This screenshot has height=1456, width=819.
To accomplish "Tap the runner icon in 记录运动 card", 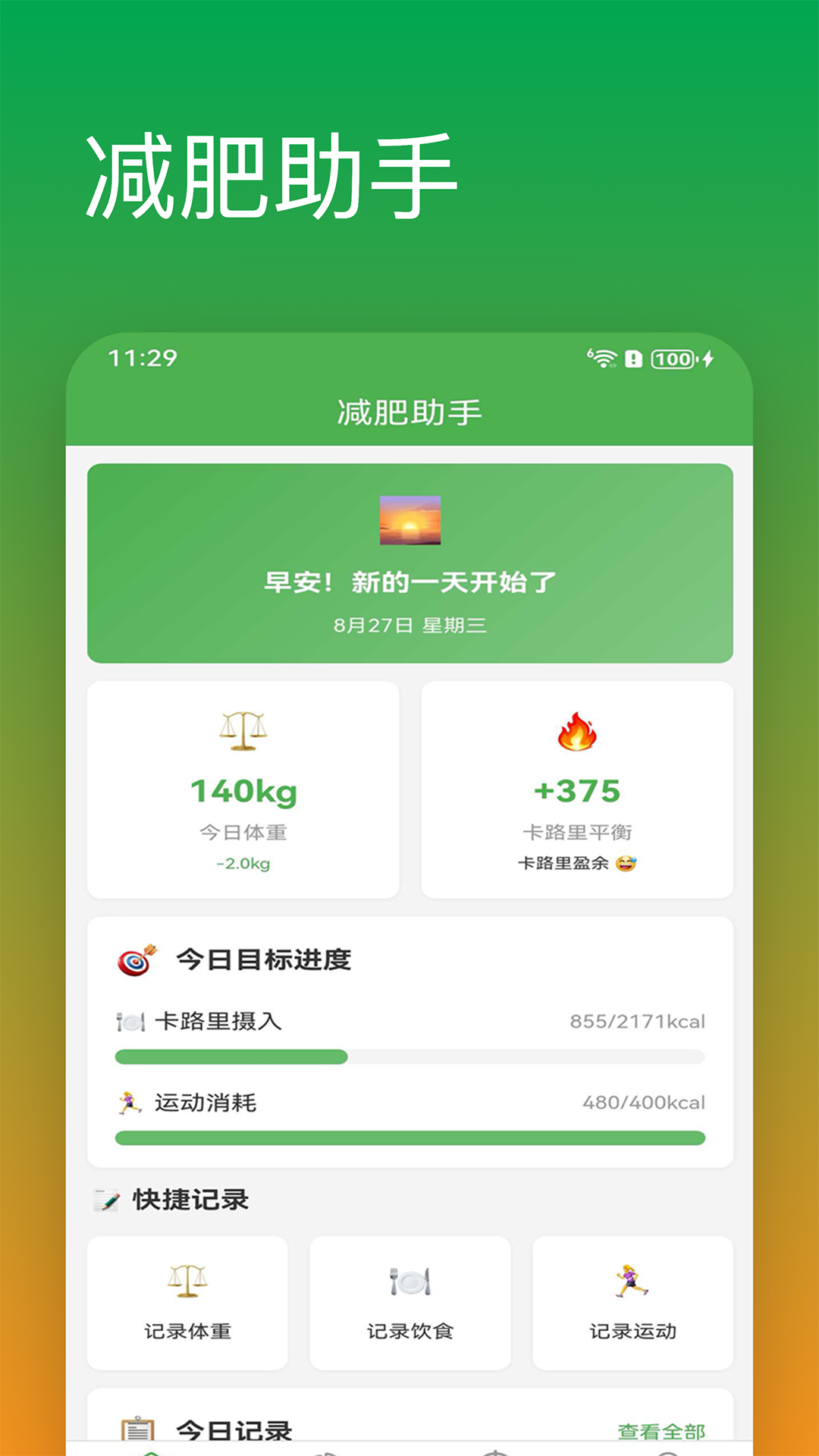I will point(632,1279).
